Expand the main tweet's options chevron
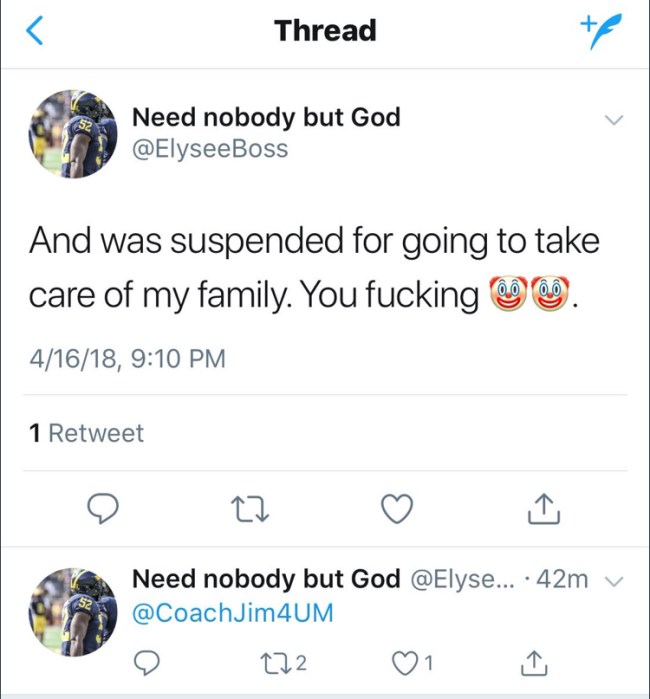The height and width of the screenshot is (699, 650). click(x=613, y=120)
